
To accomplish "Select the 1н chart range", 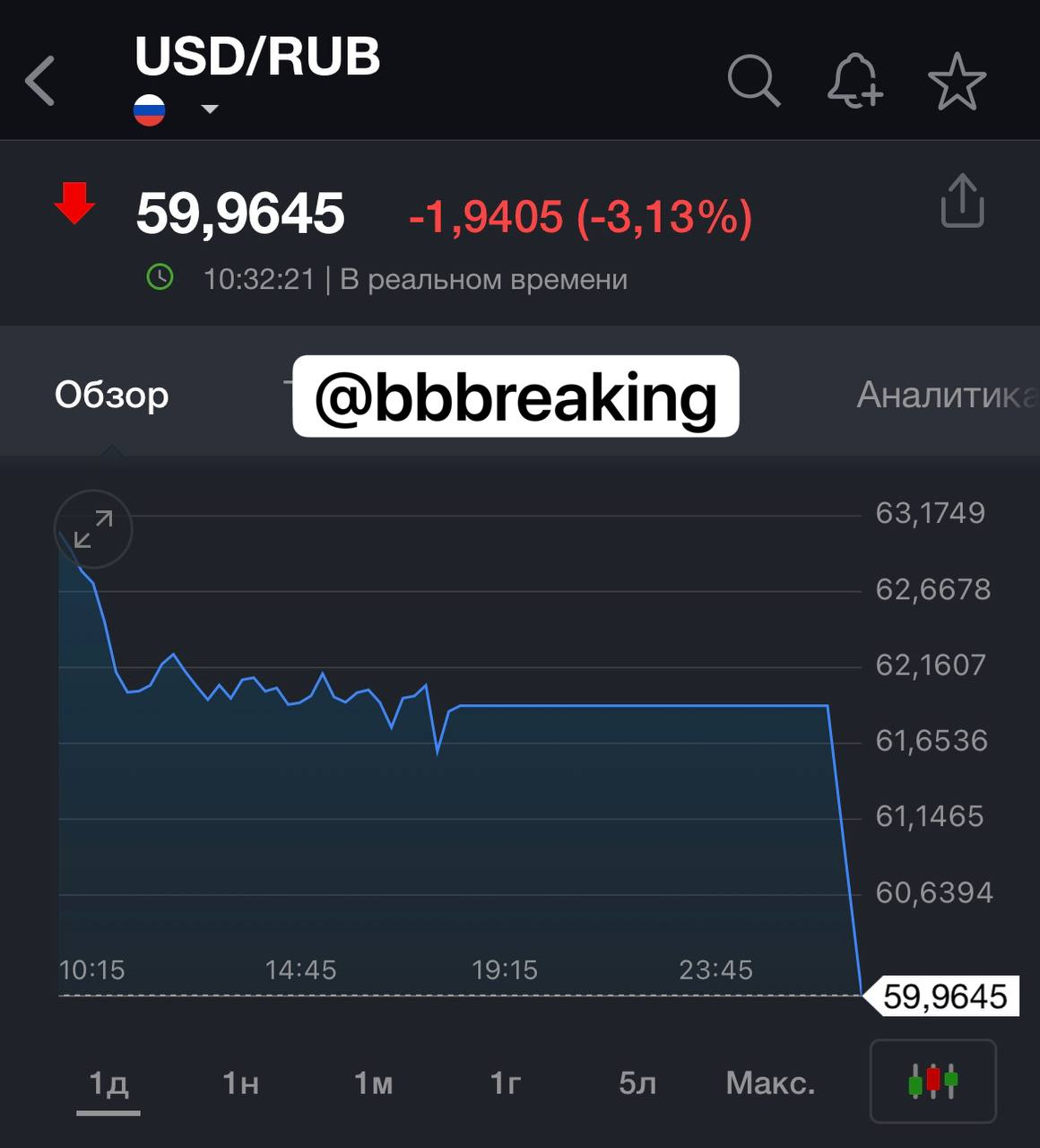I will point(240,1083).
